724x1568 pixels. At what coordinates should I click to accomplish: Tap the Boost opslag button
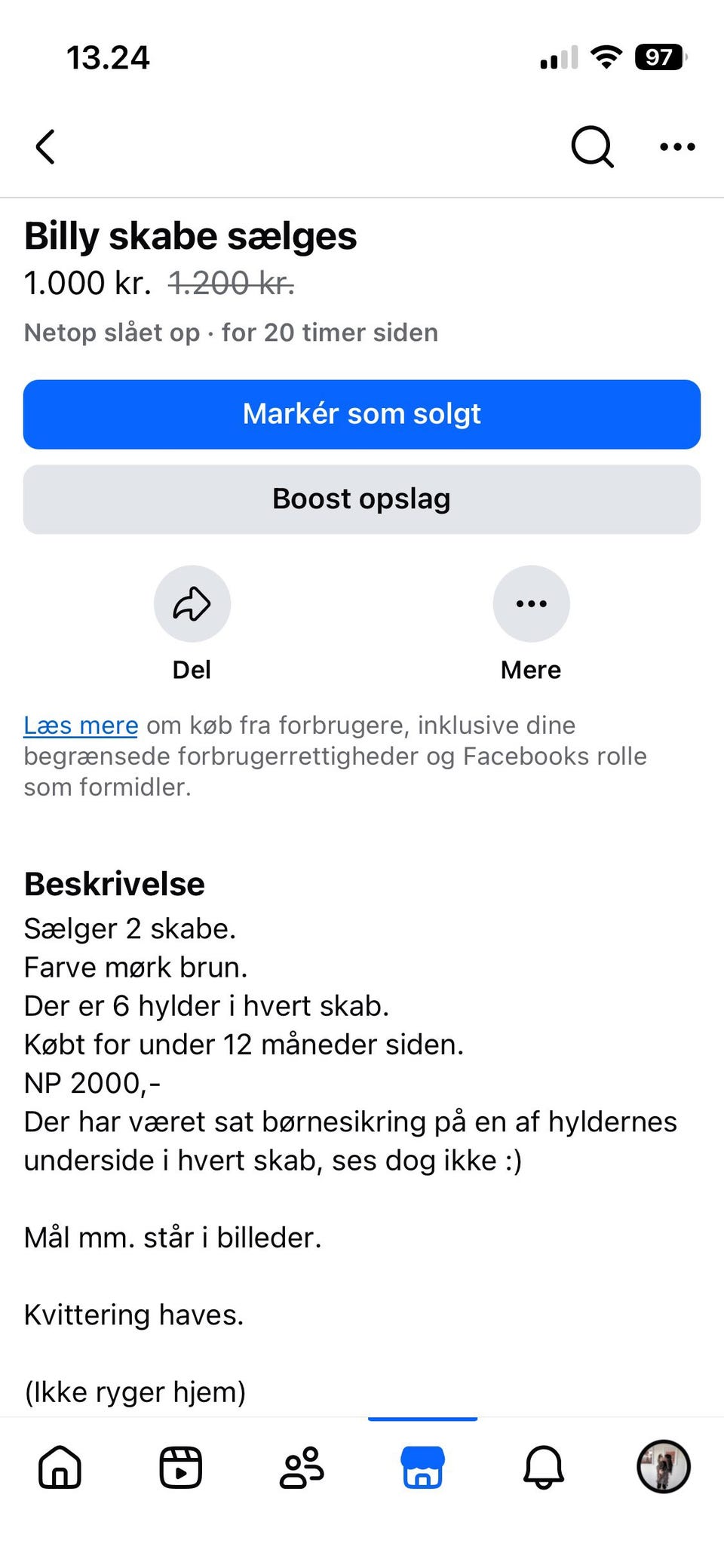click(x=362, y=499)
